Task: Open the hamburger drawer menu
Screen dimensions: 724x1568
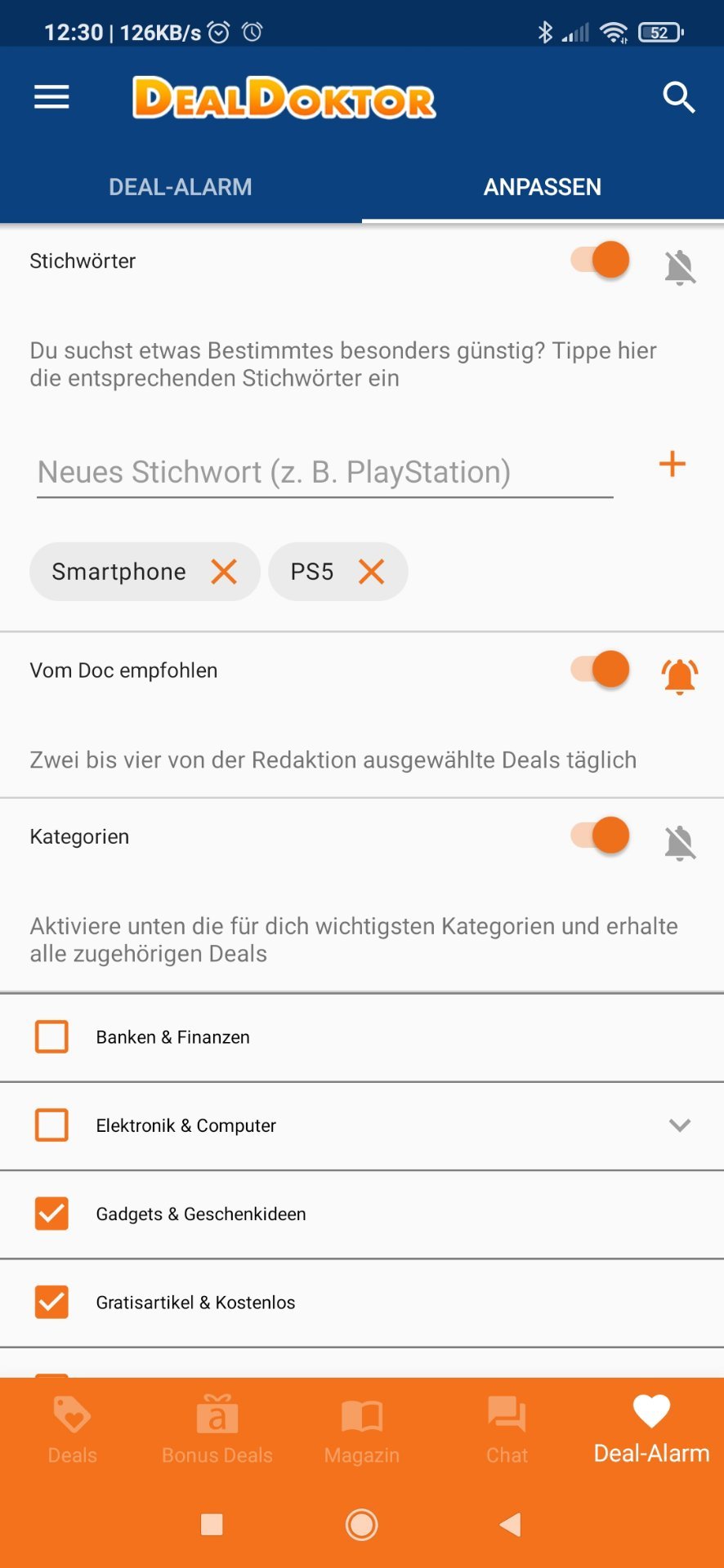Action: click(x=51, y=98)
